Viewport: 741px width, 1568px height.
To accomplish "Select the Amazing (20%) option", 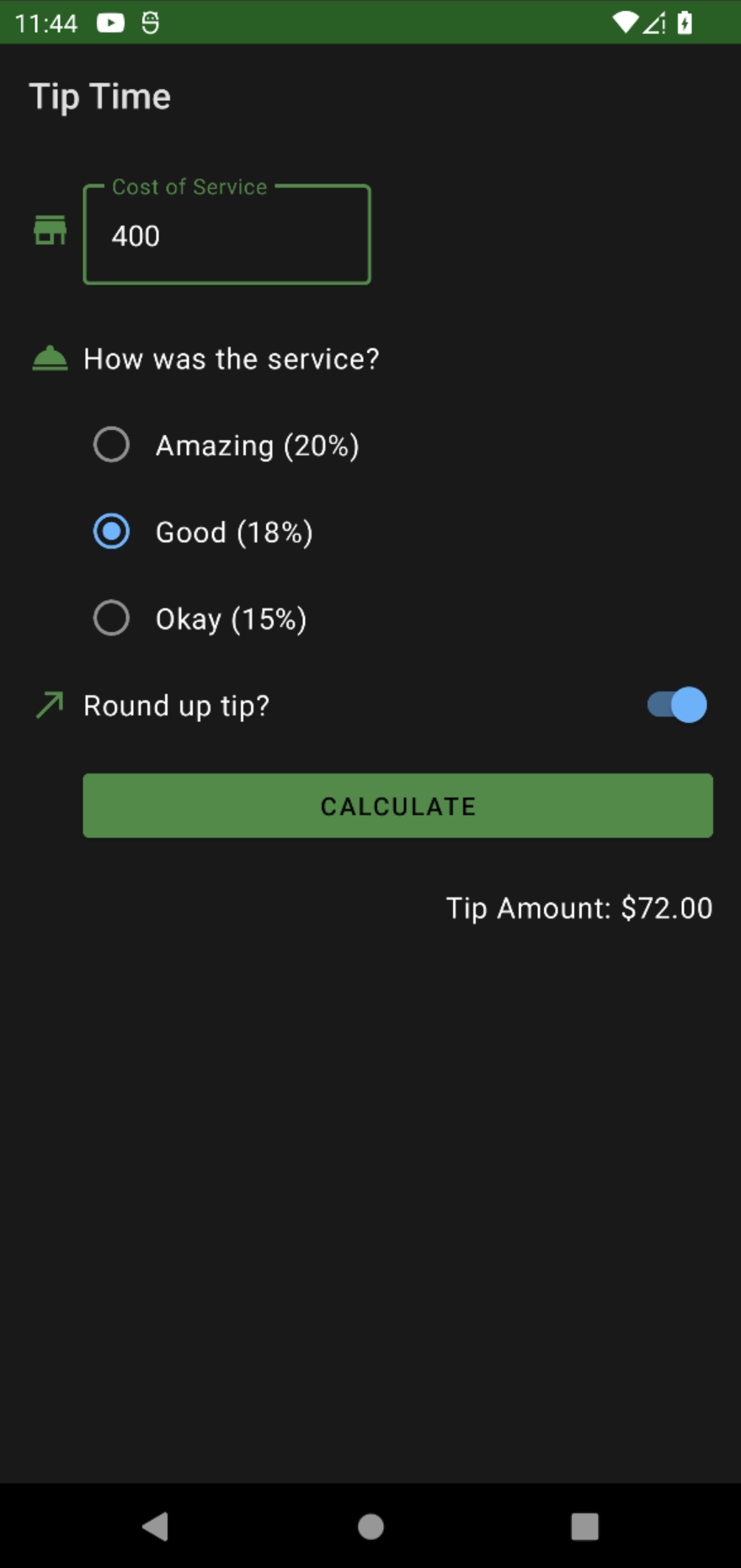I will pos(111,444).
